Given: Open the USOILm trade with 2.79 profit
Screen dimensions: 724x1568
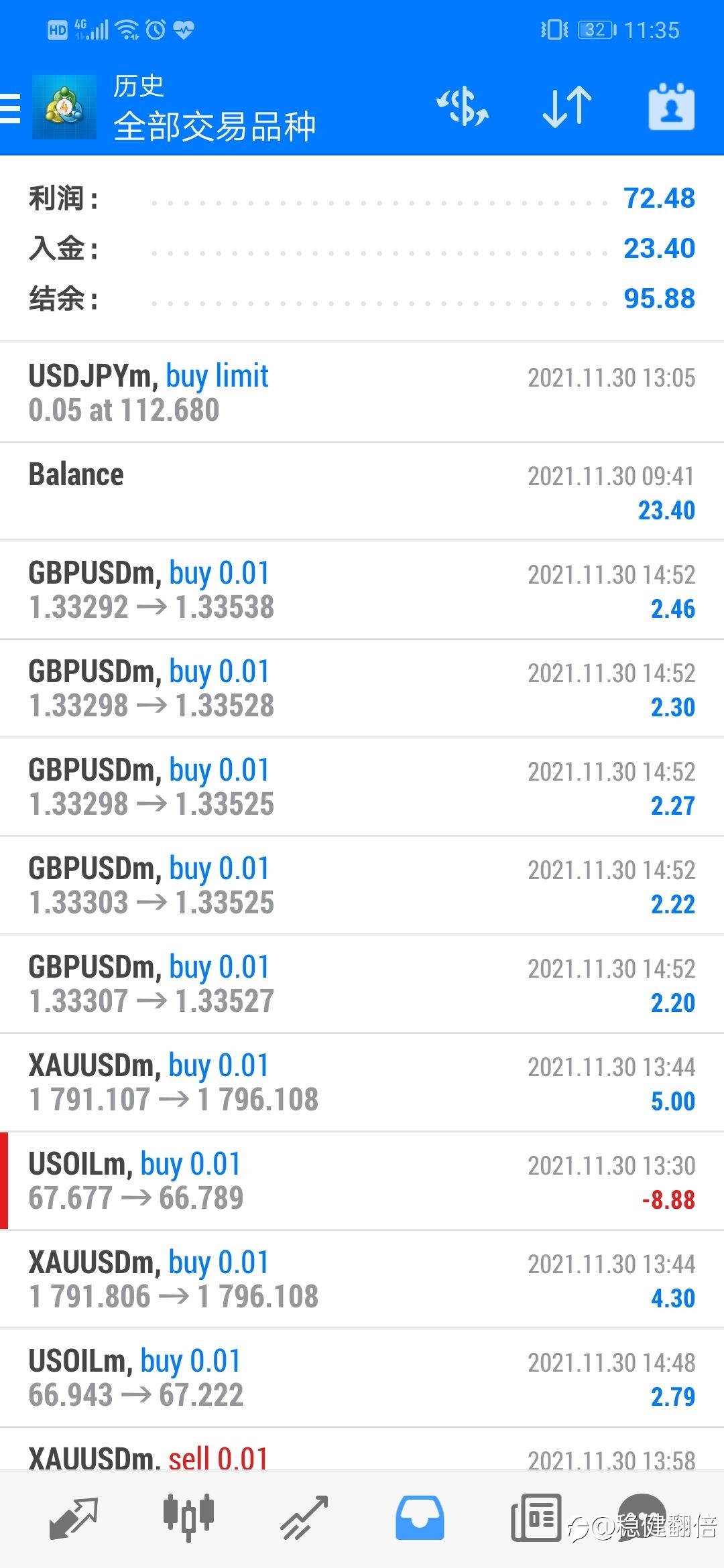Looking at the screenshot, I should tap(362, 1378).
